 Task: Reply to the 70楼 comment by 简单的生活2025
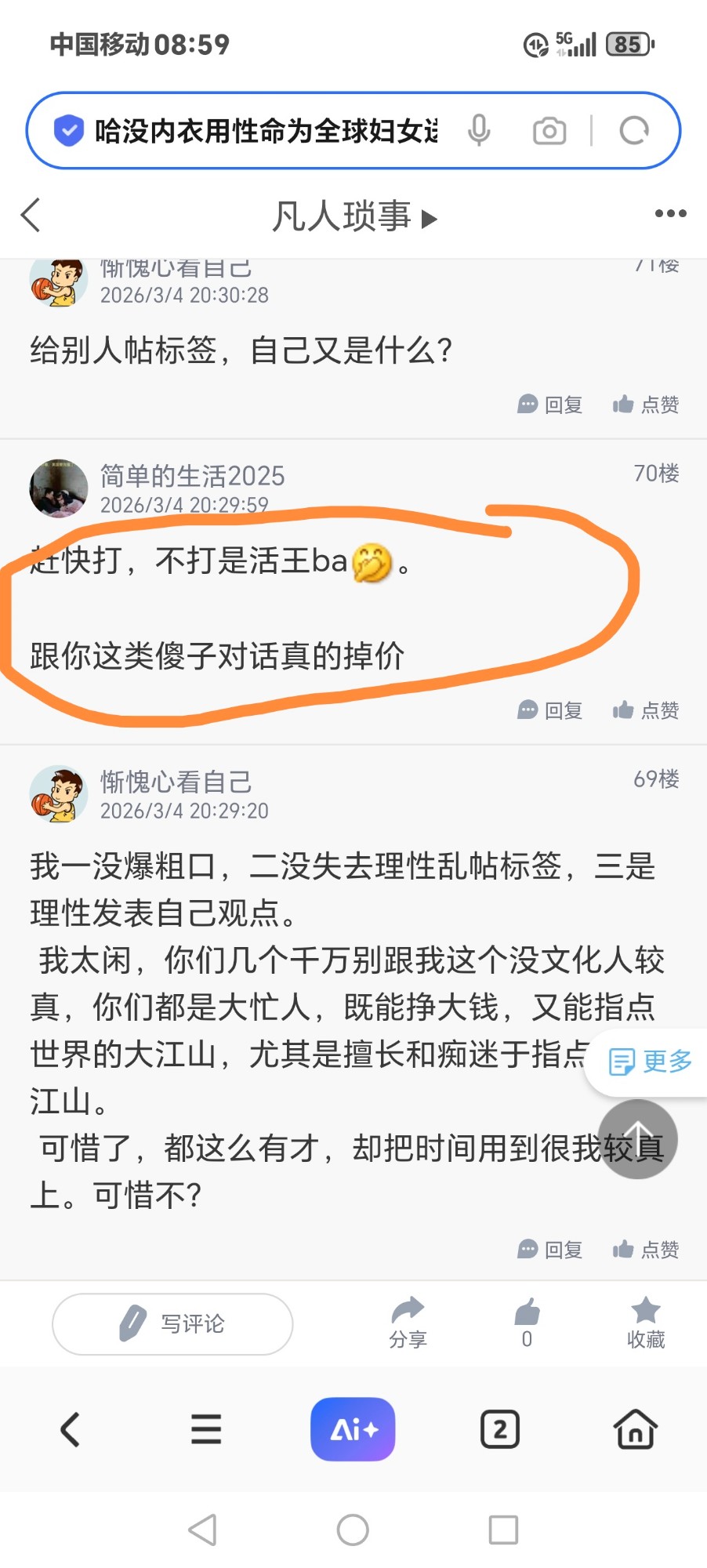[550, 710]
